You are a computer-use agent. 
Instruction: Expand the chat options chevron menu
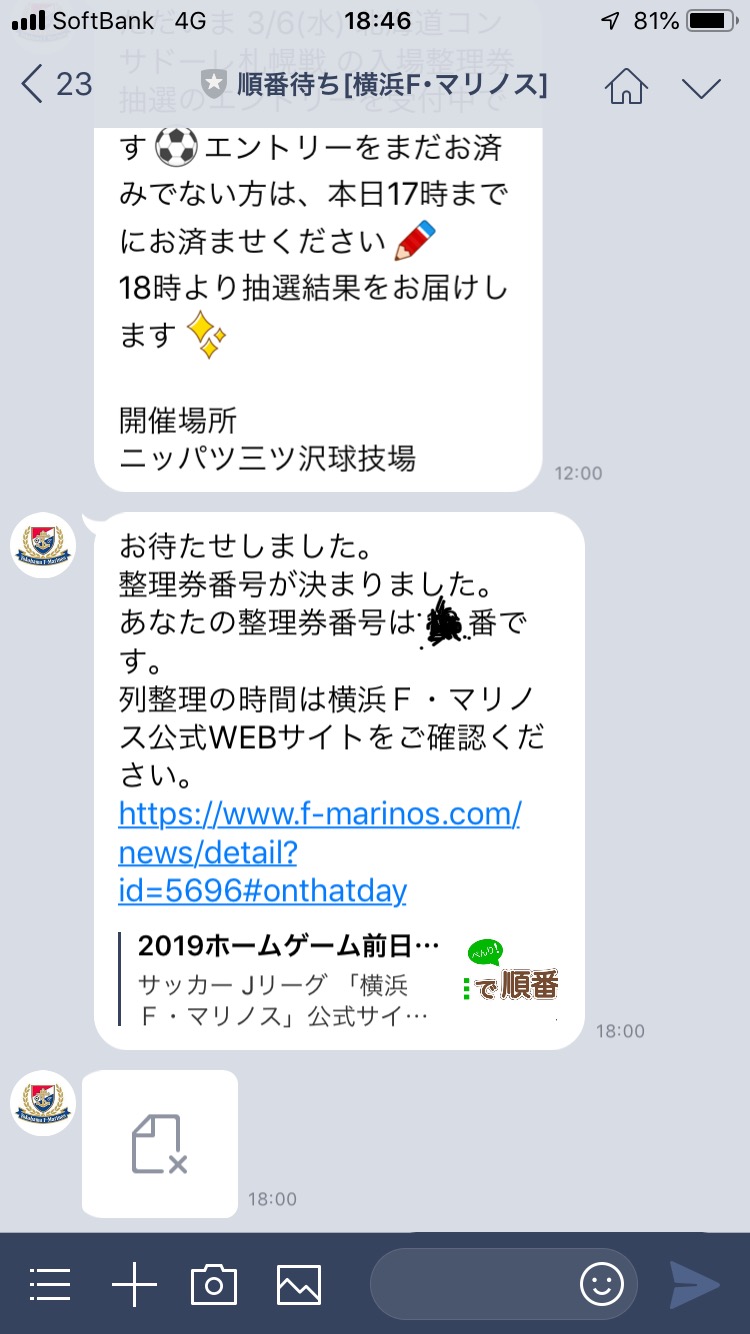(701, 87)
